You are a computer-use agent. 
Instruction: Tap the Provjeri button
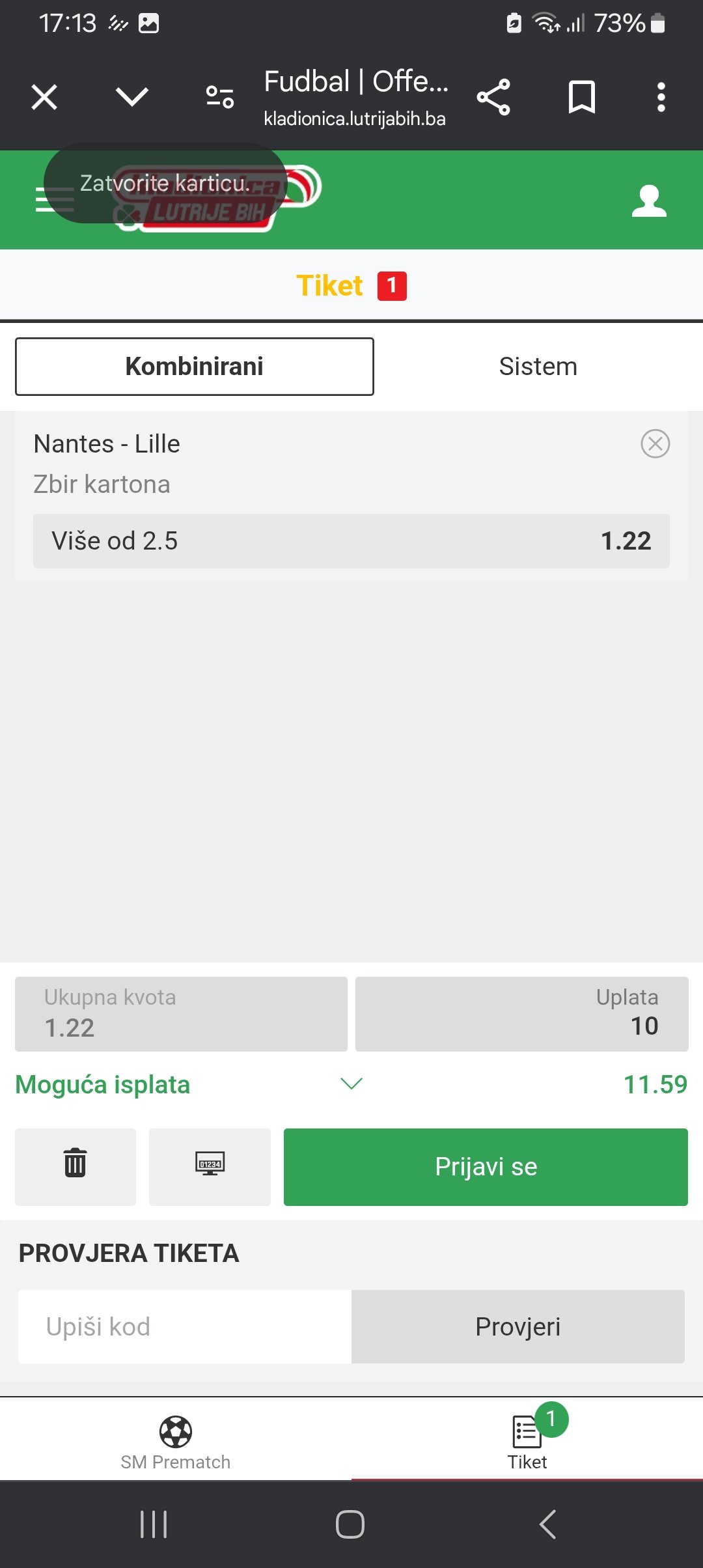pyautogui.click(x=518, y=1327)
